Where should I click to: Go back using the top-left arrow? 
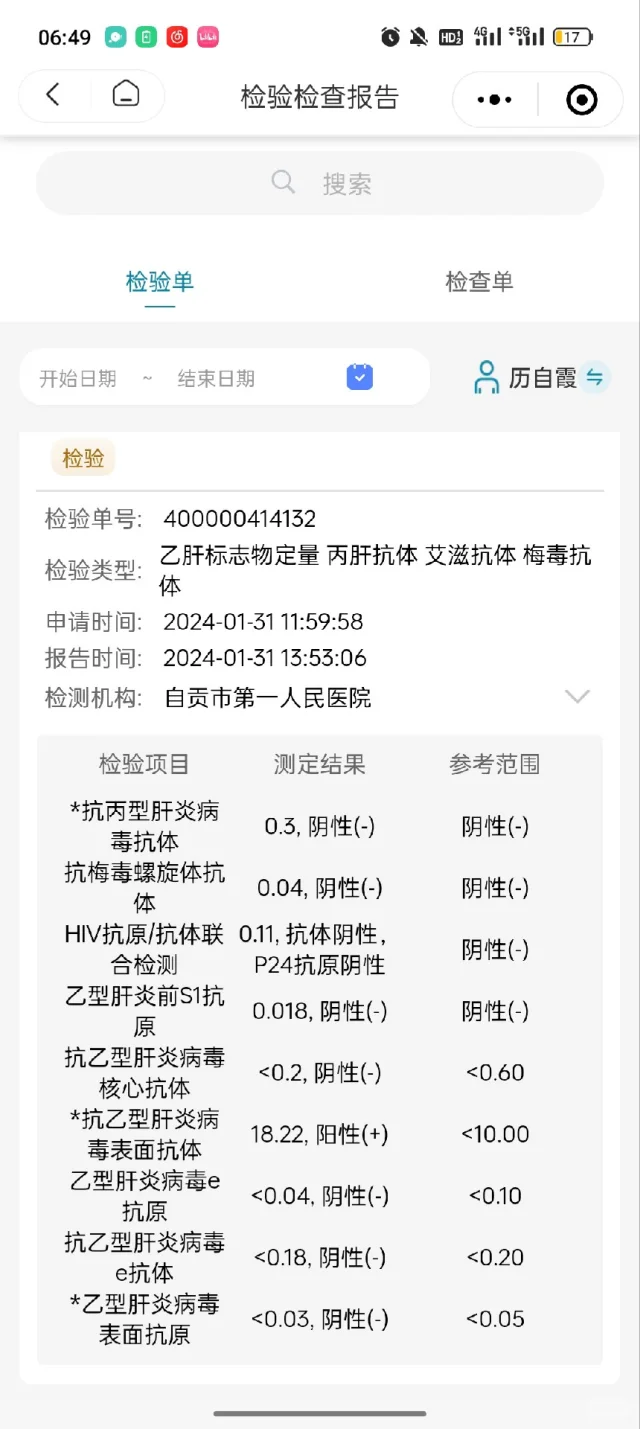pyautogui.click(x=53, y=96)
